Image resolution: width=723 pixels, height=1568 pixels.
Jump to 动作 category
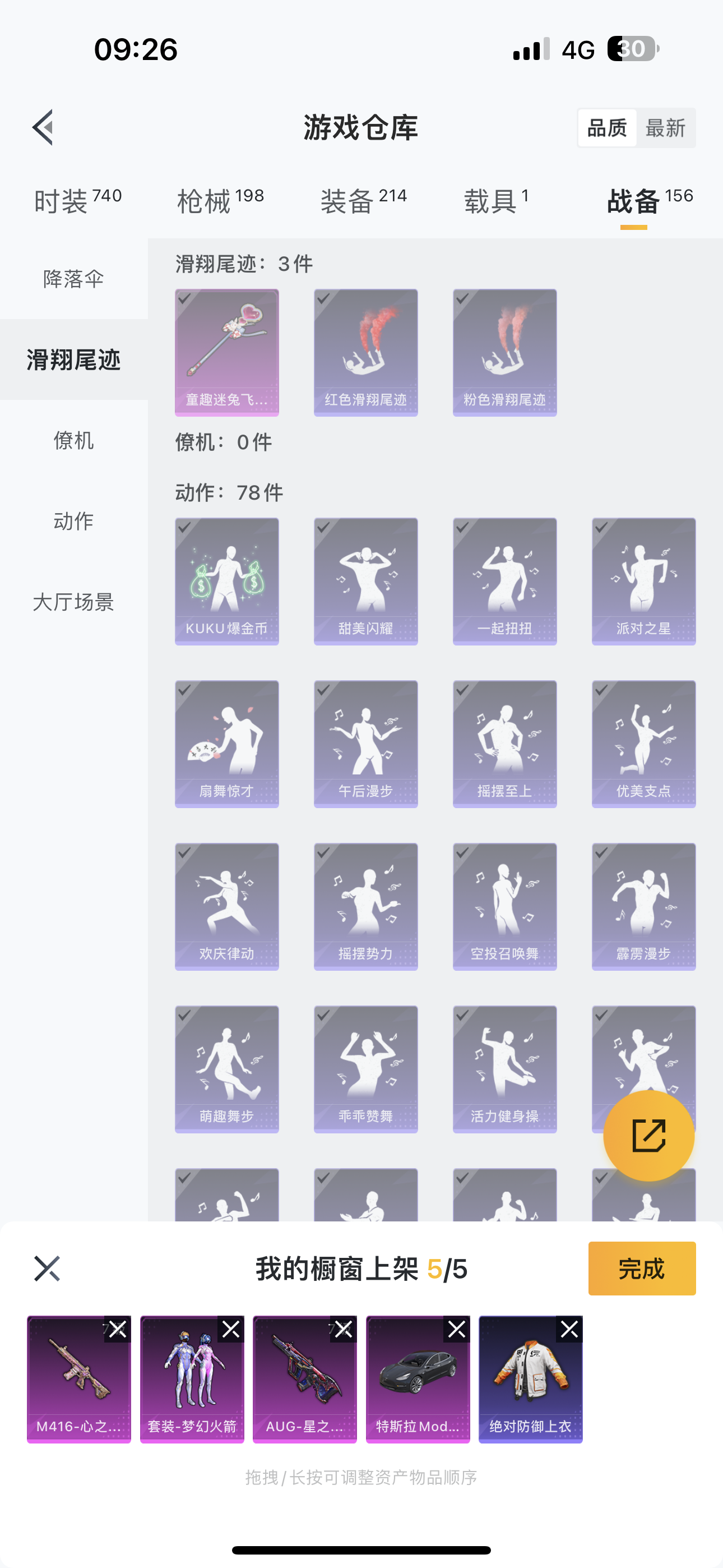(x=73, y=521)
